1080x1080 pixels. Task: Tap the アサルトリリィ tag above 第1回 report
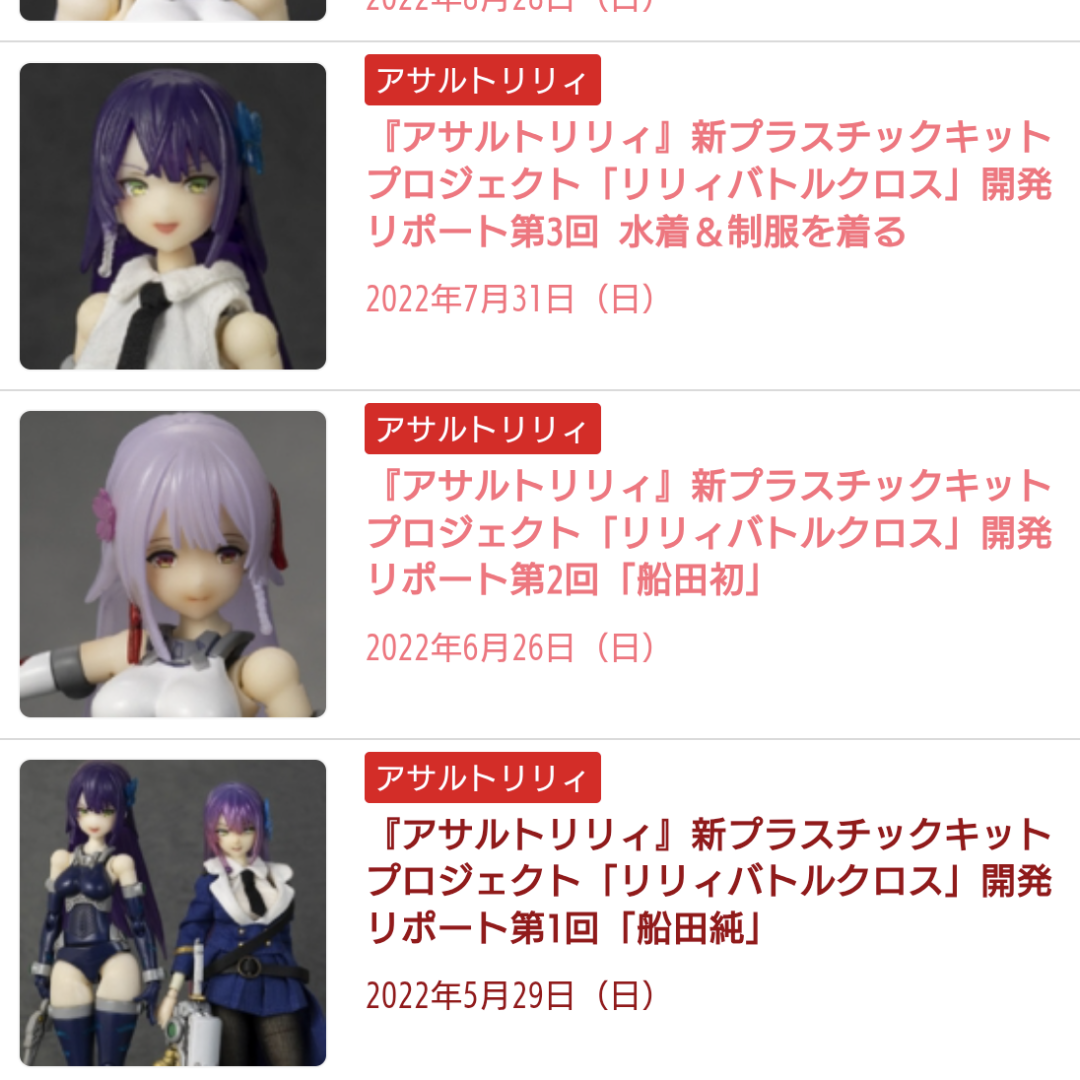coord(482,777)
